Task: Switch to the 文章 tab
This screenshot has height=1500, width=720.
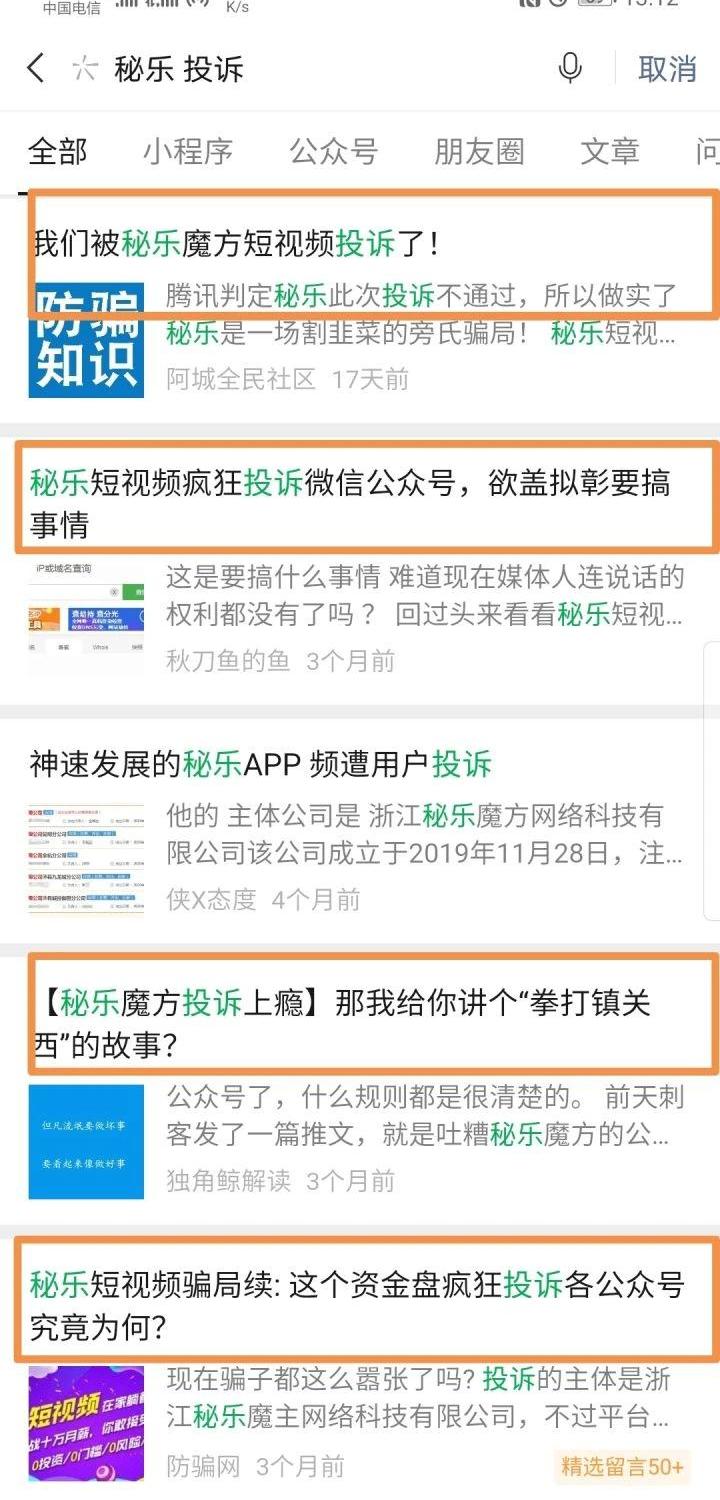Action: (609, 151)
